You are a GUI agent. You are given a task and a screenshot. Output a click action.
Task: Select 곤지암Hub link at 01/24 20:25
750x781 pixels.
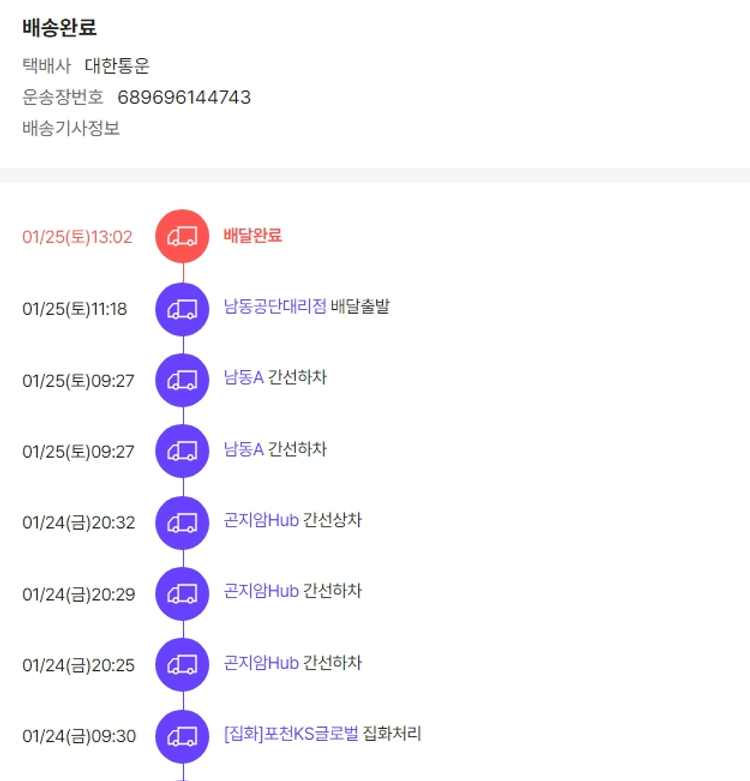(x=261, y=663)
